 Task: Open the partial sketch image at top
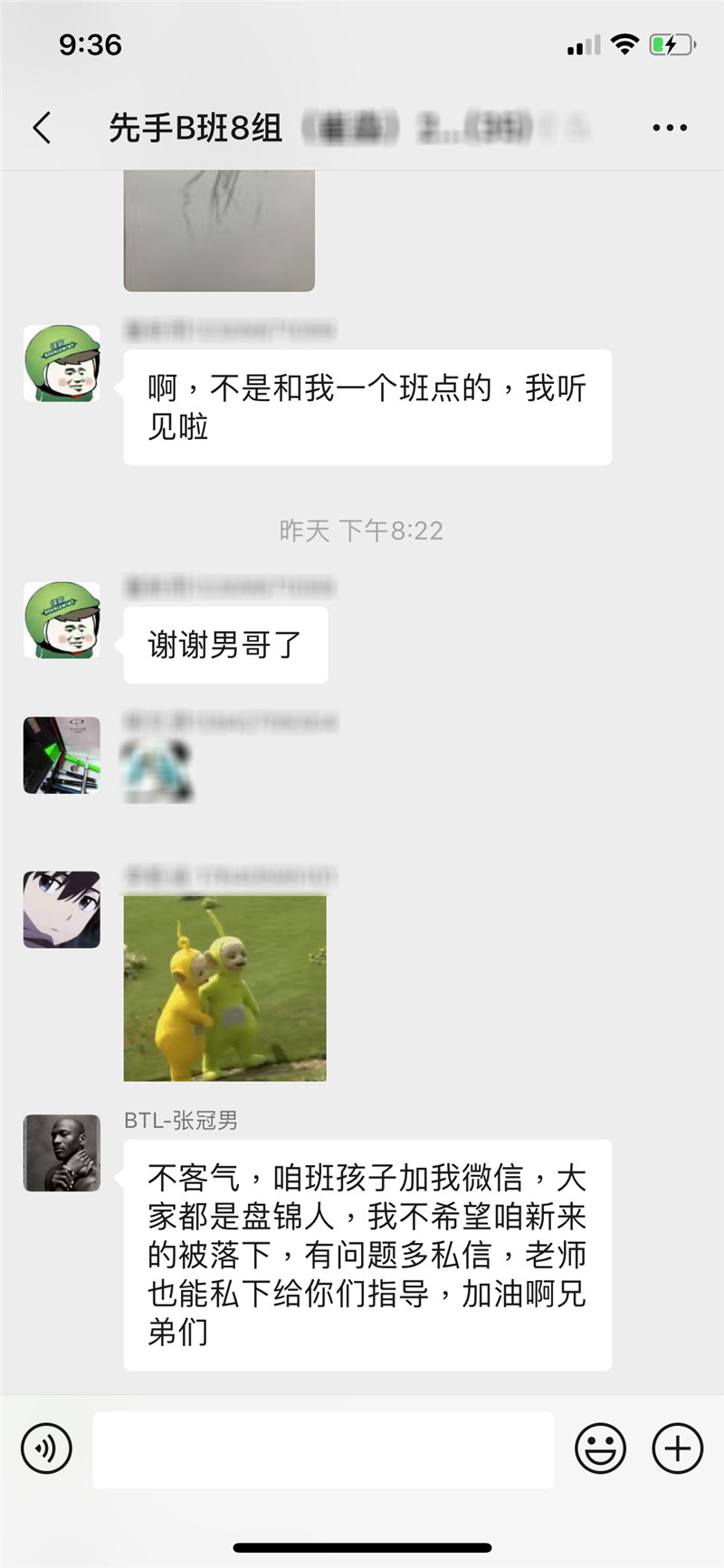click(219, 230)
